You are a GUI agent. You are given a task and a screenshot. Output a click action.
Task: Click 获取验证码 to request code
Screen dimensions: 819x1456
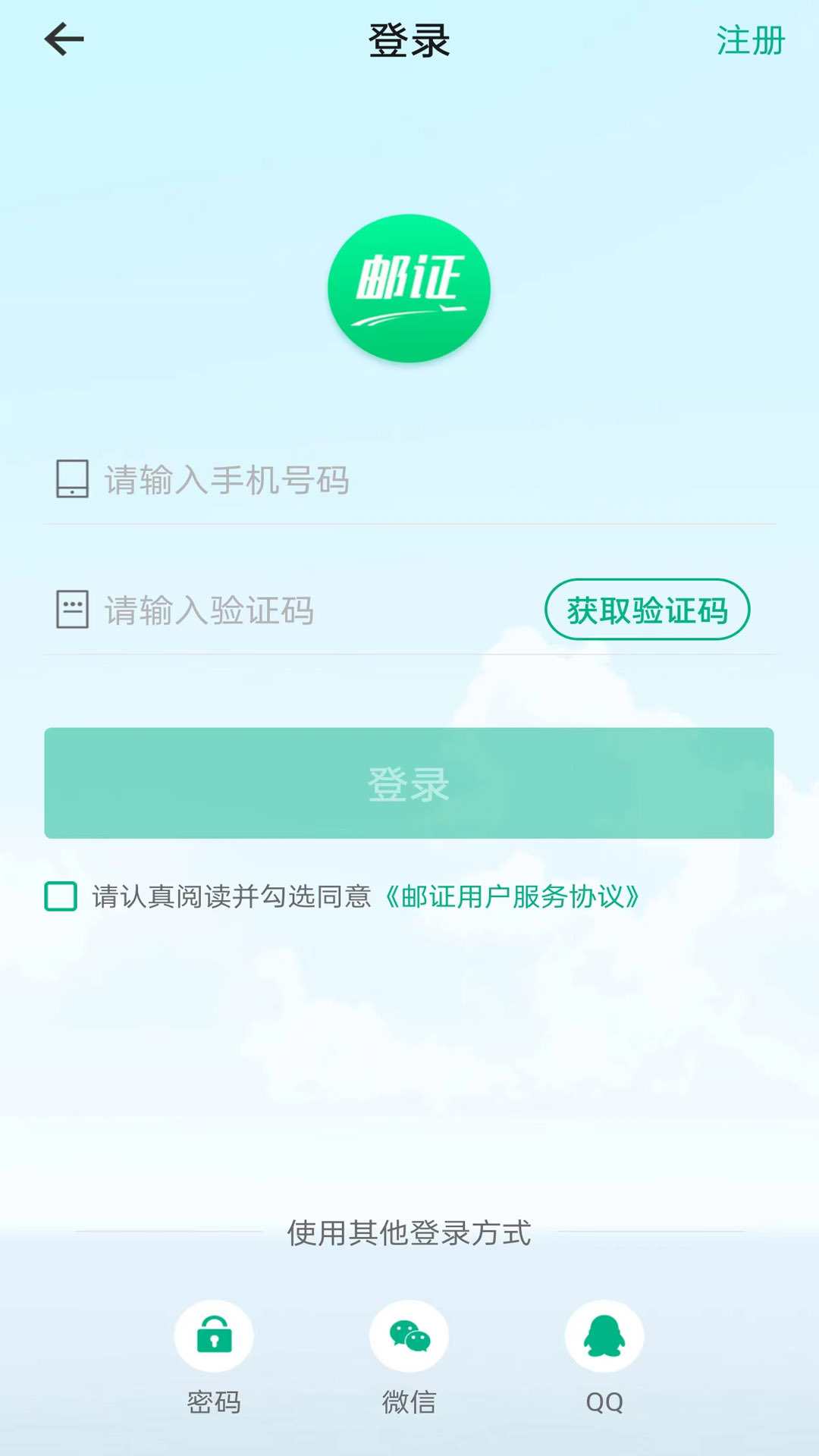pyautogui.click(x=648, y=609)
